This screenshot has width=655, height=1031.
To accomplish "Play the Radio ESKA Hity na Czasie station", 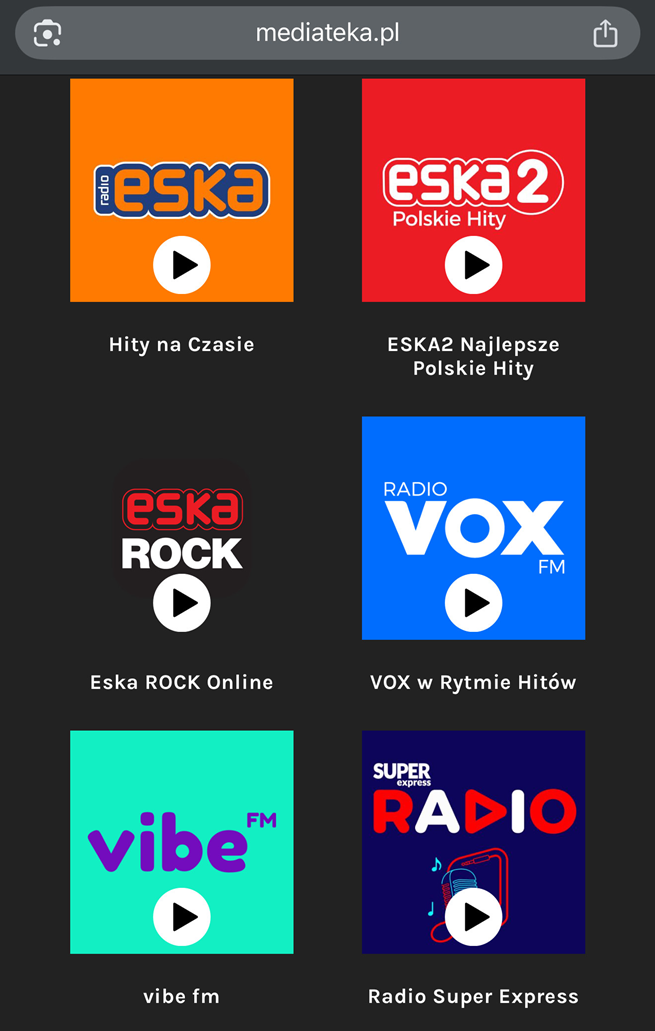I will (x=182, y=265).
